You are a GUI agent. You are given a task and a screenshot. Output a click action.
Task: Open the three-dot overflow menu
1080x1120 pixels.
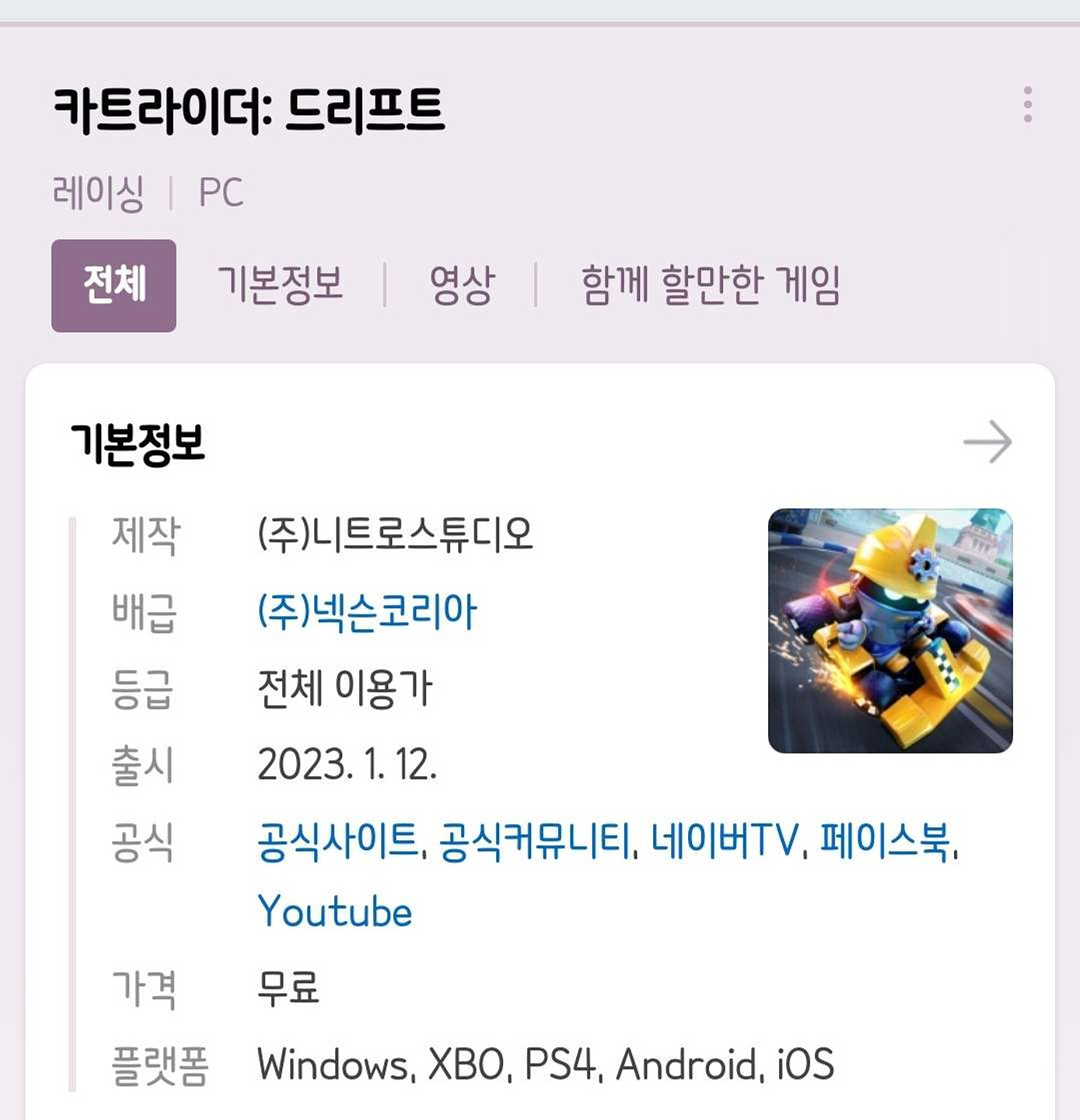[x=1027, y=105]
